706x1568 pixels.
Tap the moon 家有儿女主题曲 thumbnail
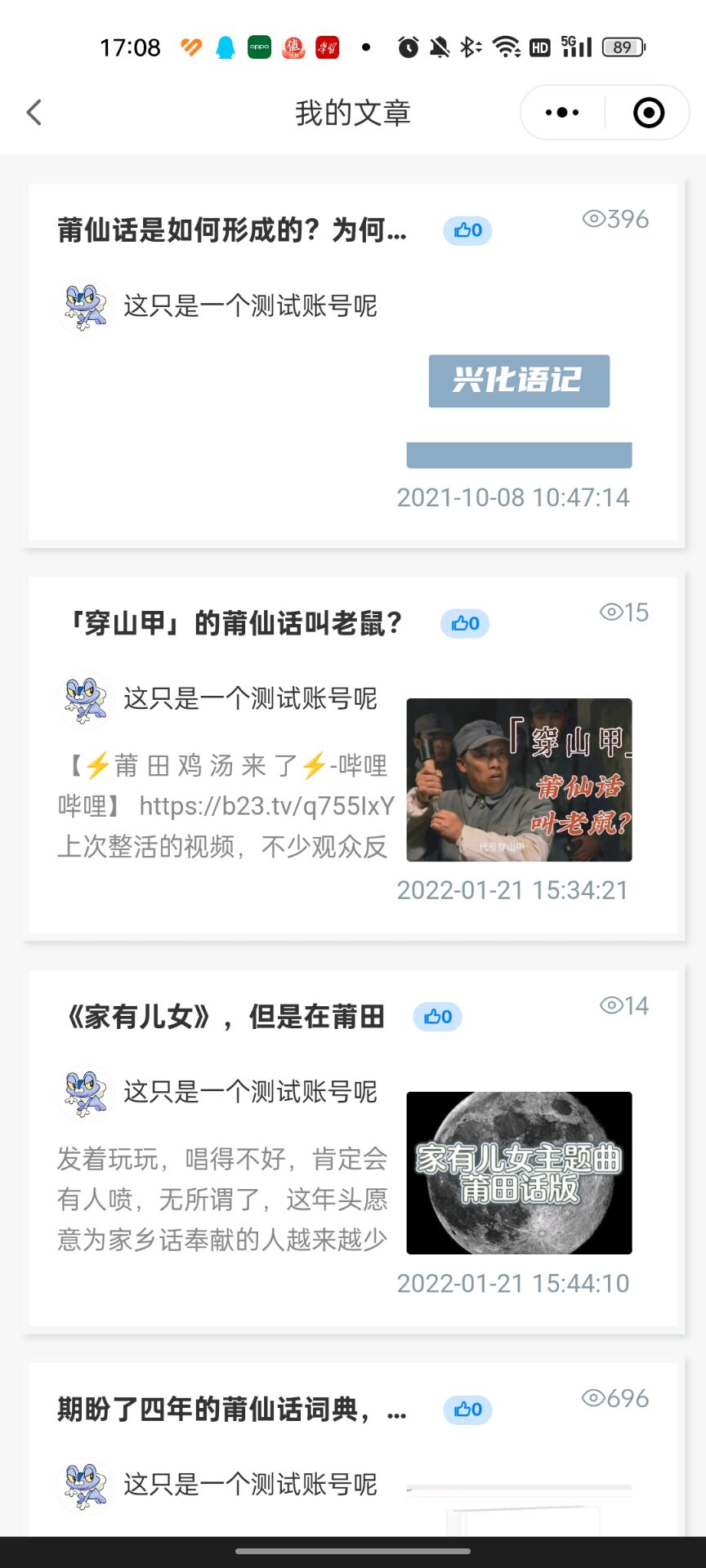(x=518, y=1174)
